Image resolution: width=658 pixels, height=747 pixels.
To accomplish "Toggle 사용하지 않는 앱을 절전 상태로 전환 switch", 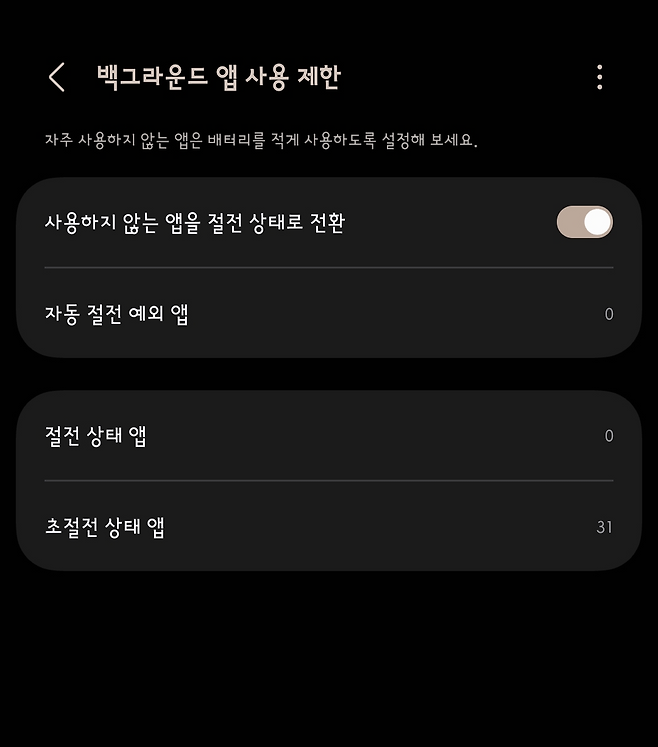I will click(x=584, y=222).
